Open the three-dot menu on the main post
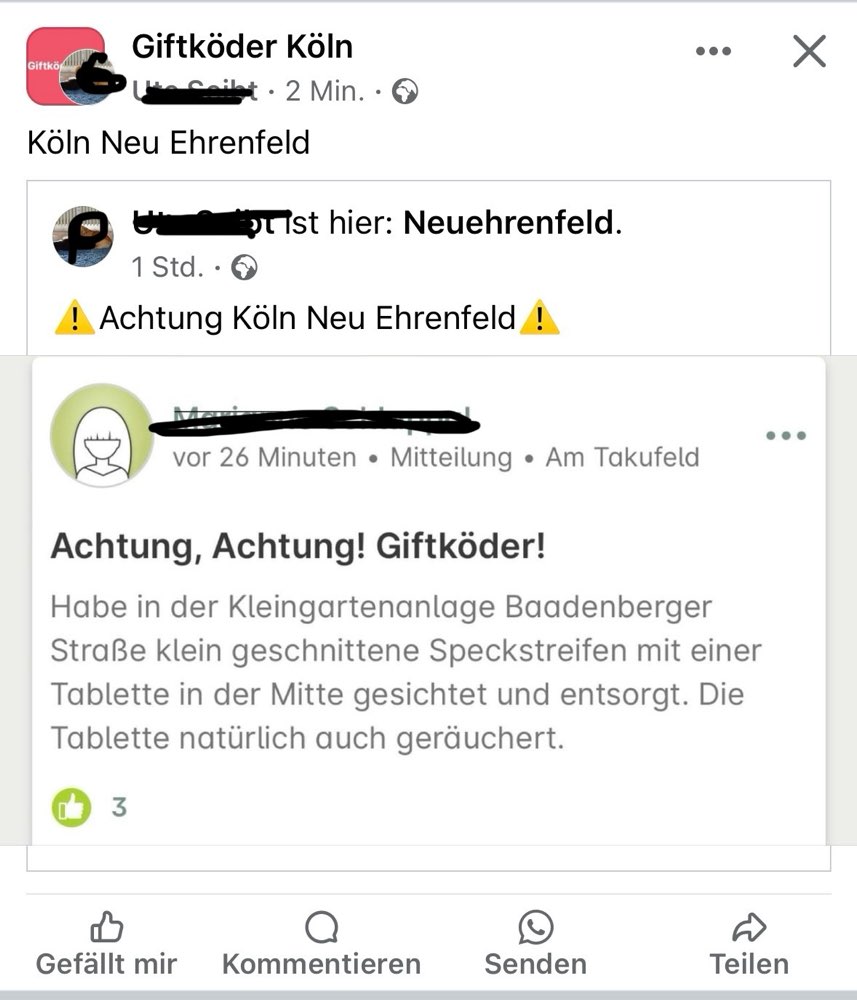857x1000 pixels. coord(712,51)
